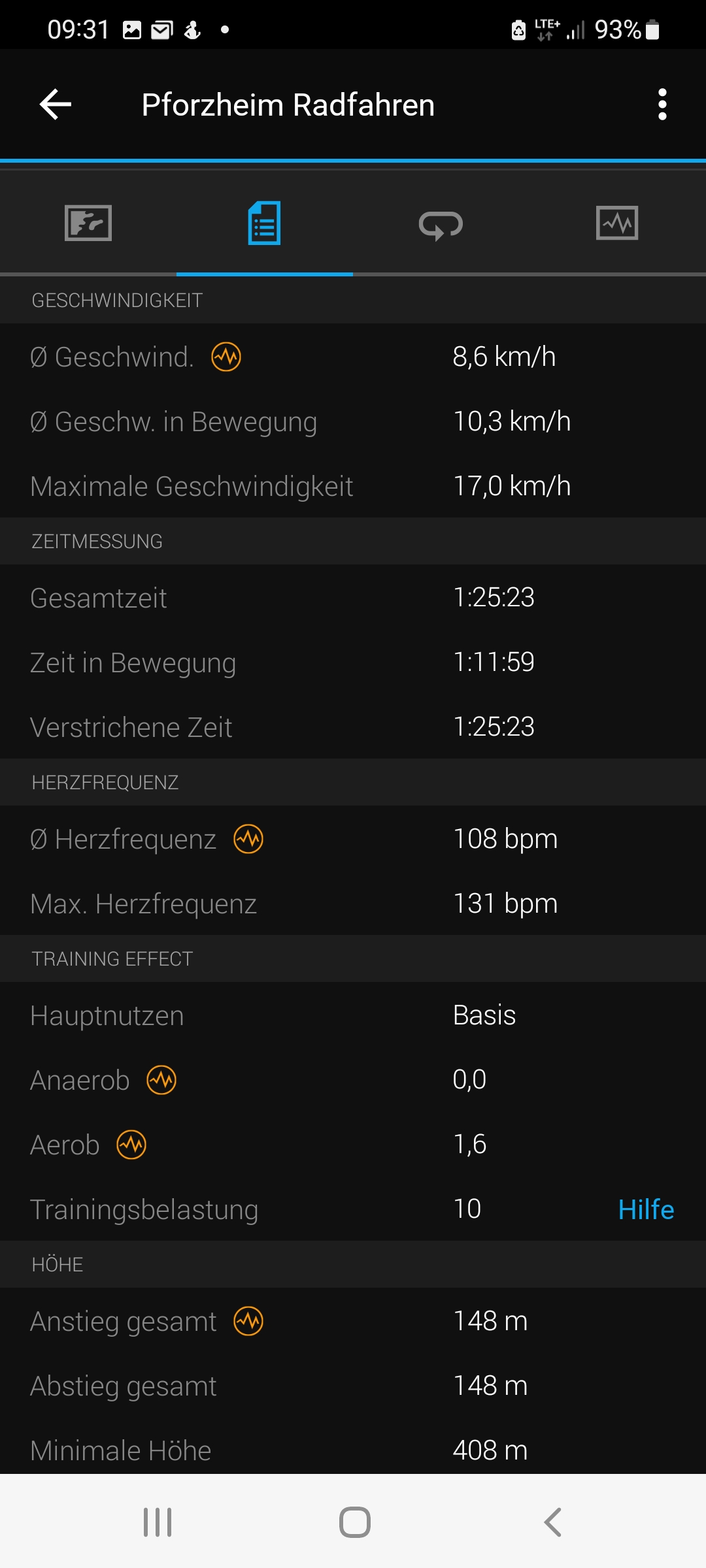This screenshot has height=1568, width=706.
Task: Tap the chart icon beside Aerob
Action: click(x=131, y=1145)
